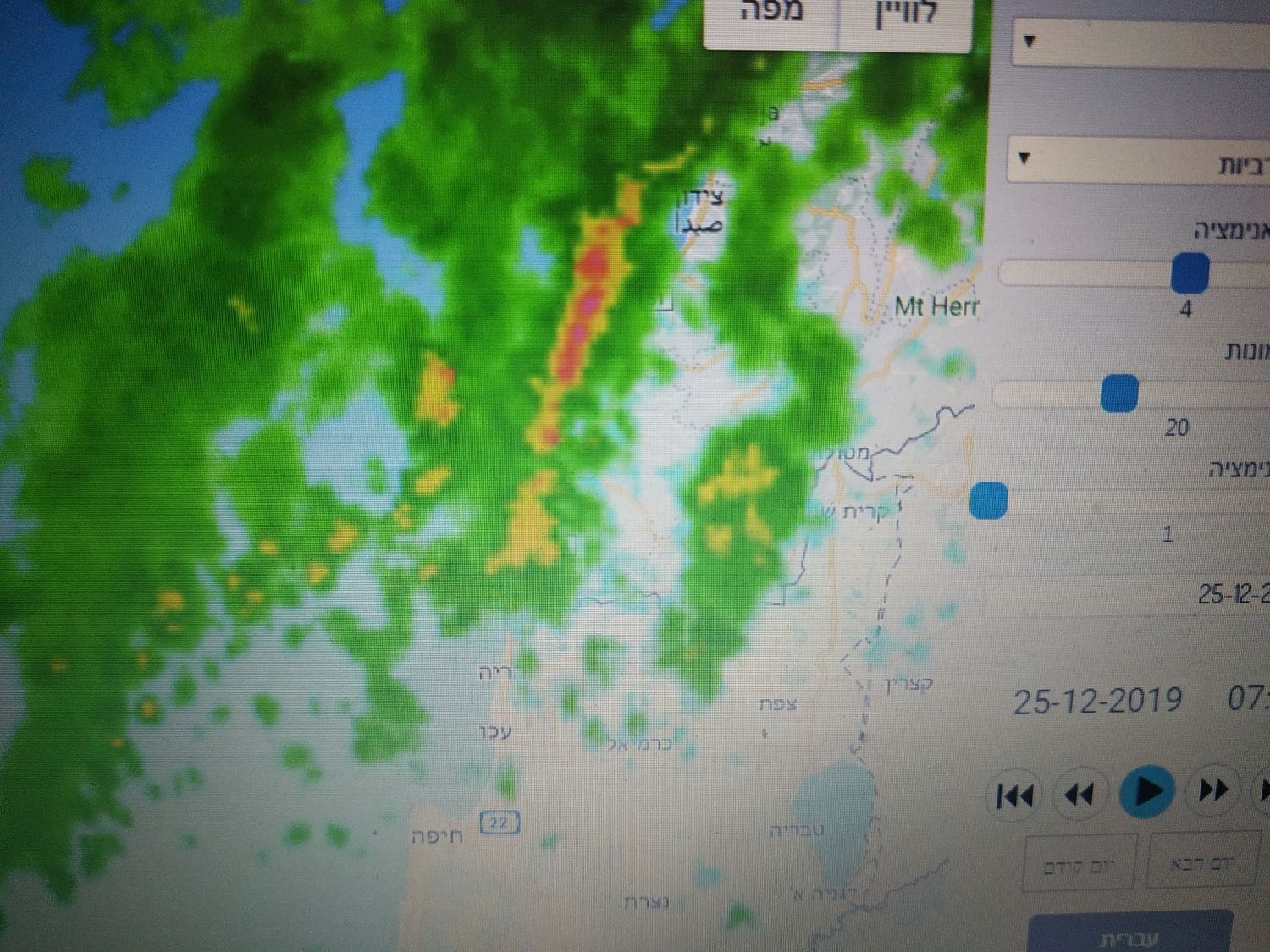Open the top dropdown in the side panel

[1139, 42]
